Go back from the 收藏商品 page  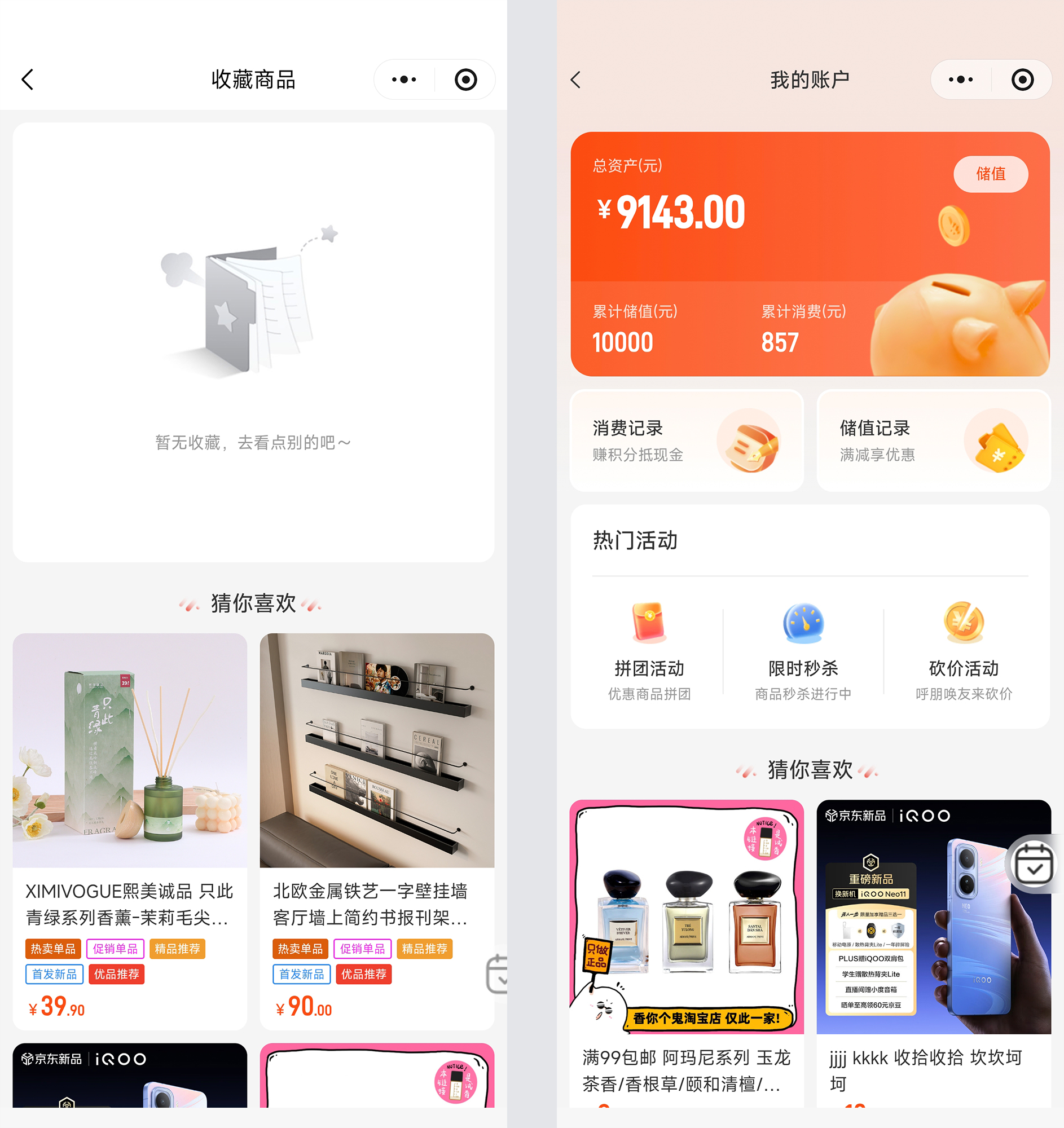tap(27, 80)
